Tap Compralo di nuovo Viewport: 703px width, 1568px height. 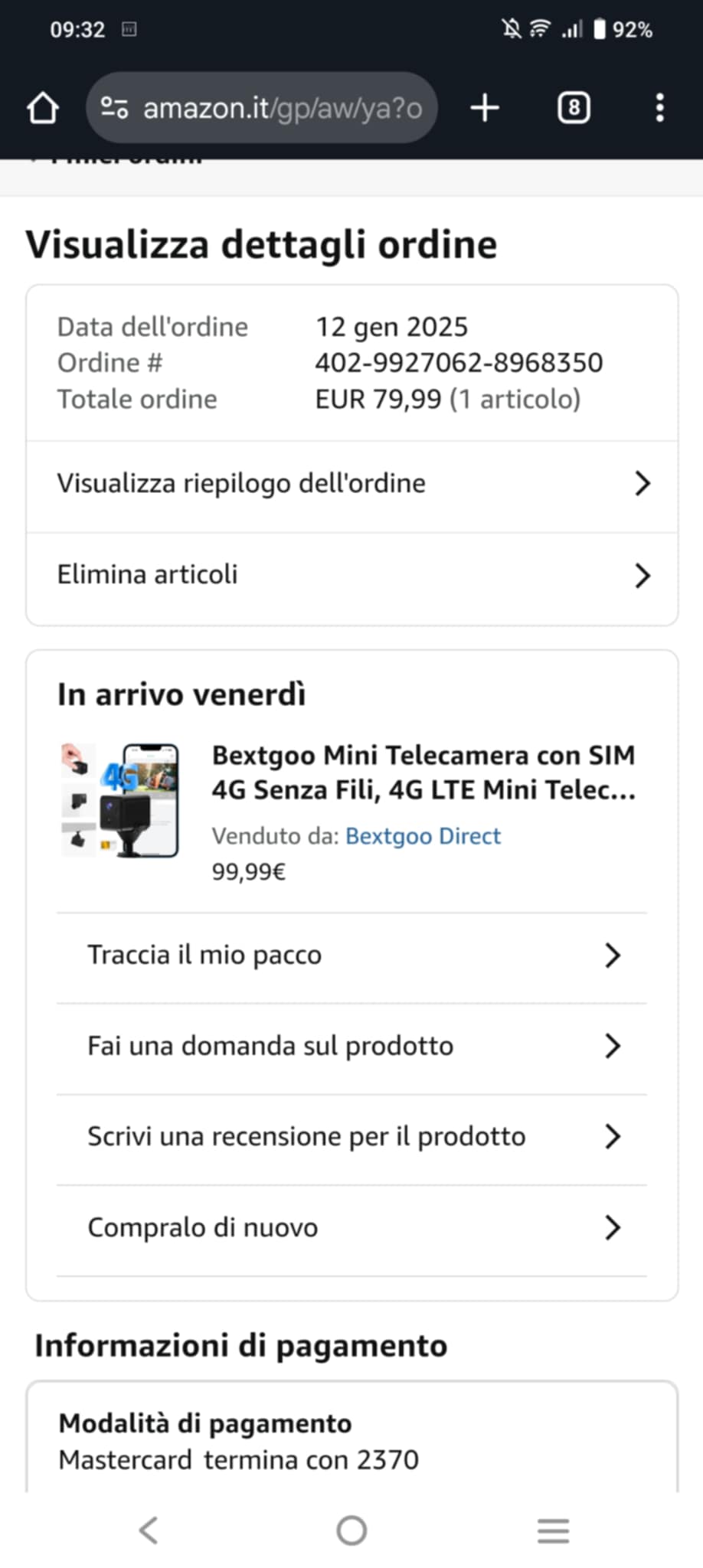click(352, 1228)
